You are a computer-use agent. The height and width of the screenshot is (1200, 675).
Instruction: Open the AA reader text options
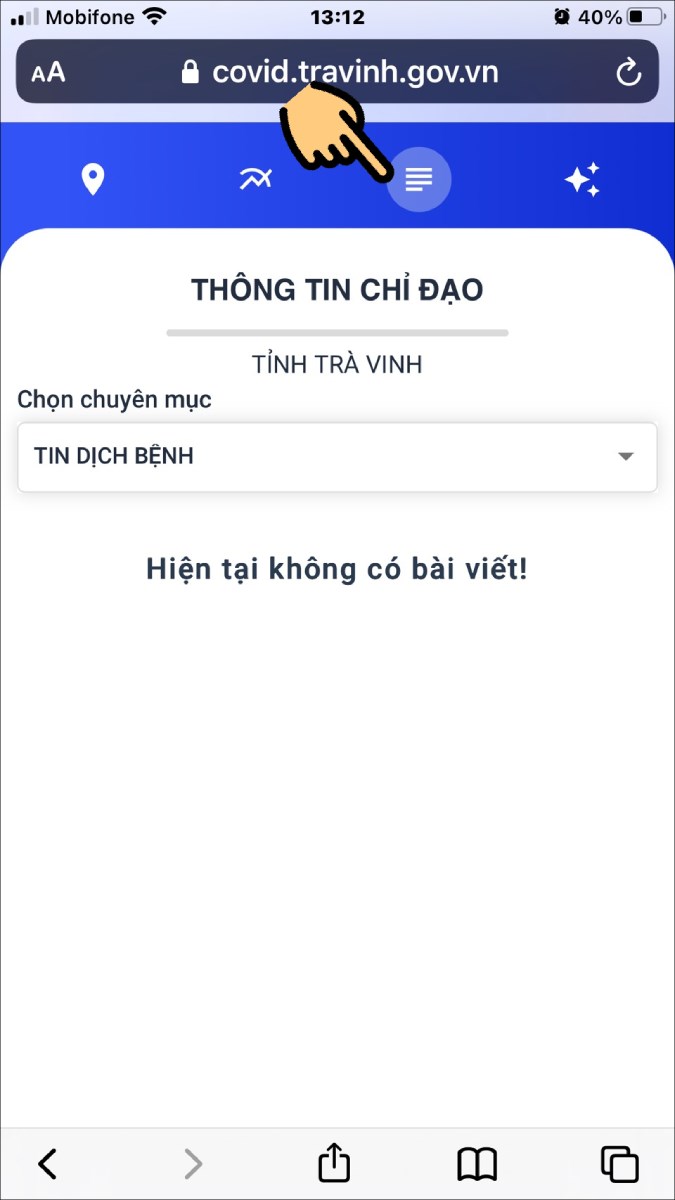pyautogui.click(x=48, y=73)
